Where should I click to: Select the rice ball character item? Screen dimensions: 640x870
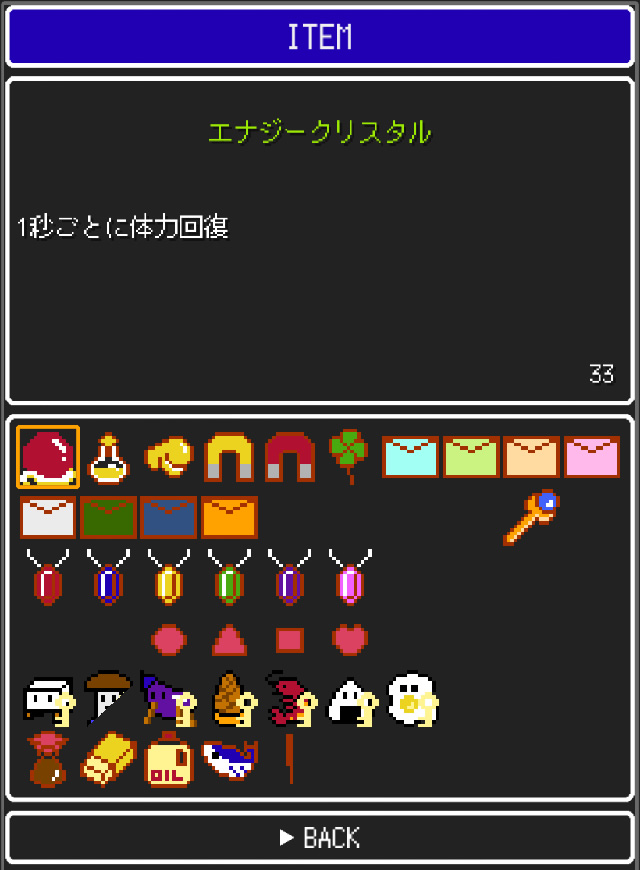tap(351, 700)
